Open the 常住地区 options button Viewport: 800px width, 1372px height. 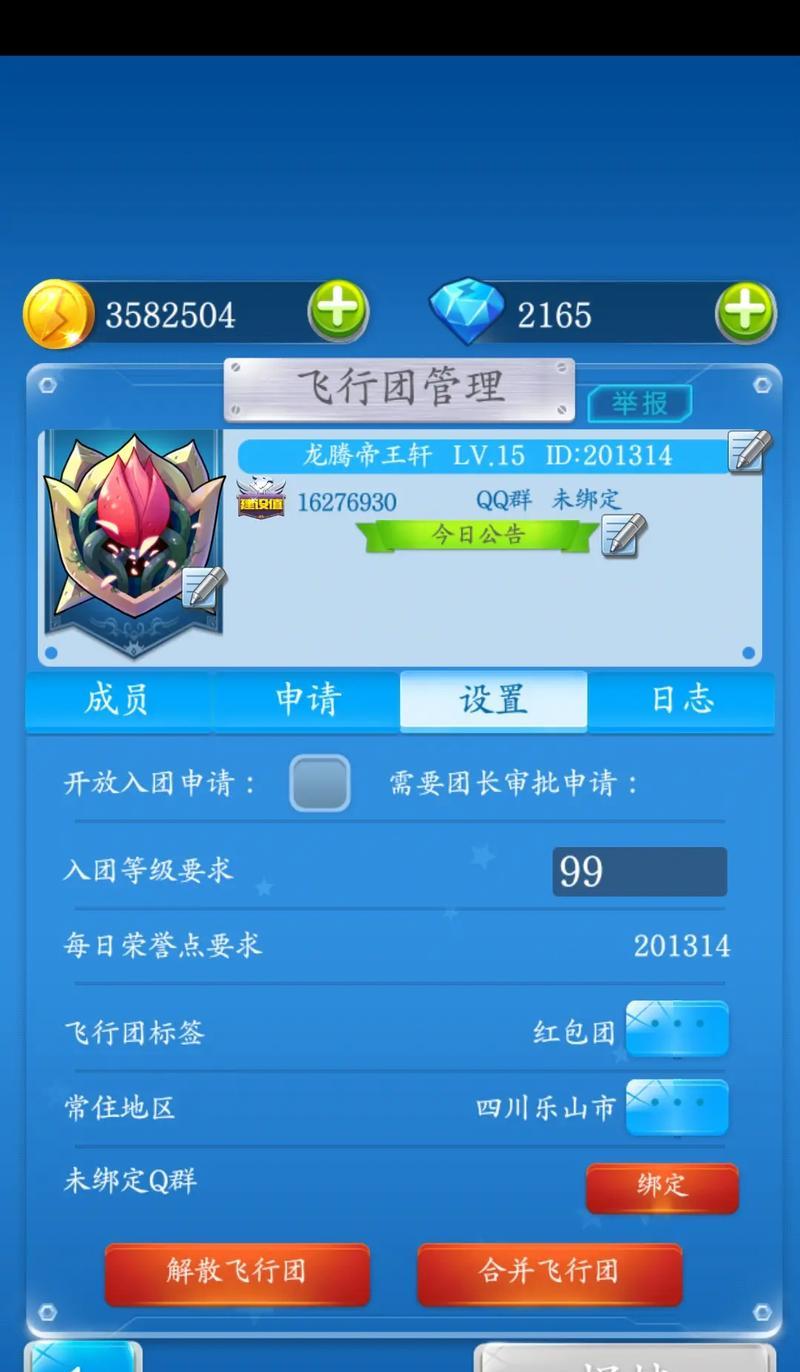[677, 1107]
